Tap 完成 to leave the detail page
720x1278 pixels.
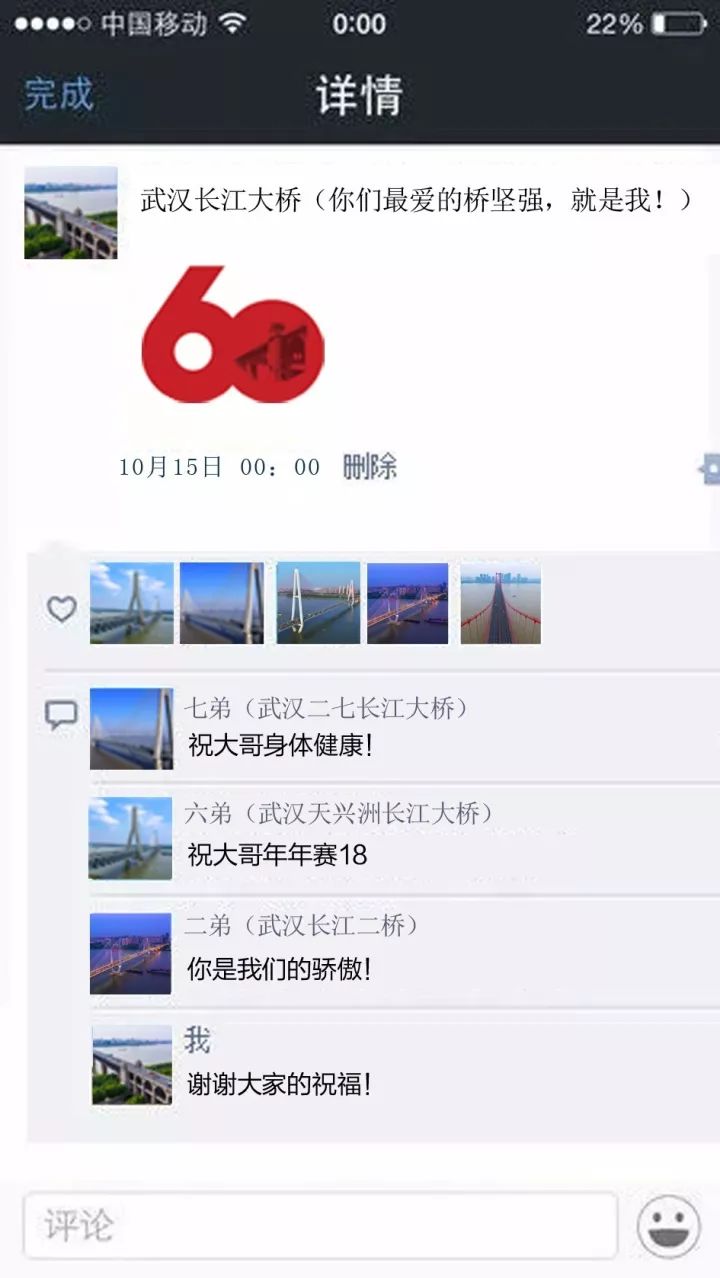coord(59,95)
